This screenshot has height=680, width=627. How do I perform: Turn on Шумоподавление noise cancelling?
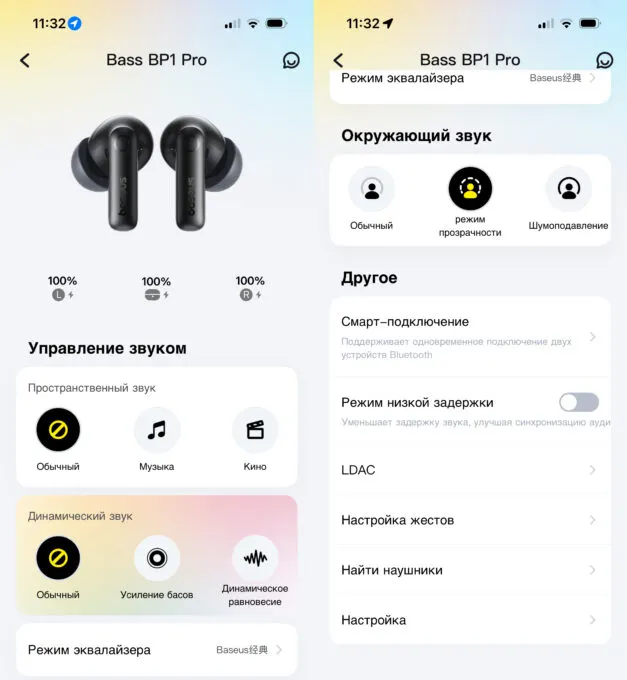pos(568,189)
